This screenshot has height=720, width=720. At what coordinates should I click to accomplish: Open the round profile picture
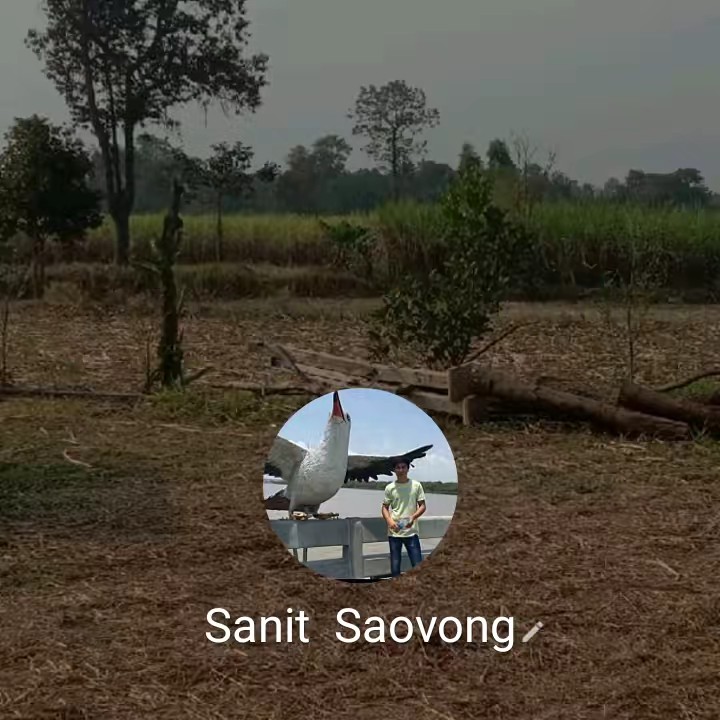pos(360,483)
